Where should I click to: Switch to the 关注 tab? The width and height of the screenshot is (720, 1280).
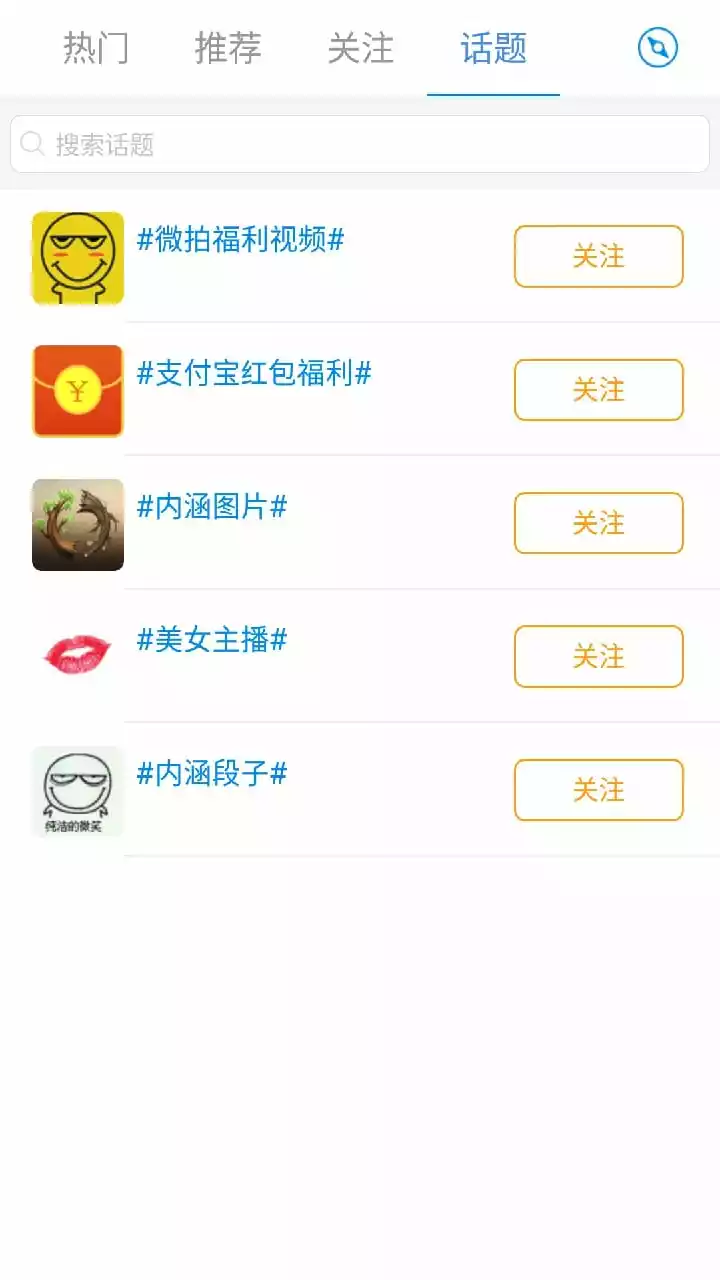point(361,48)
